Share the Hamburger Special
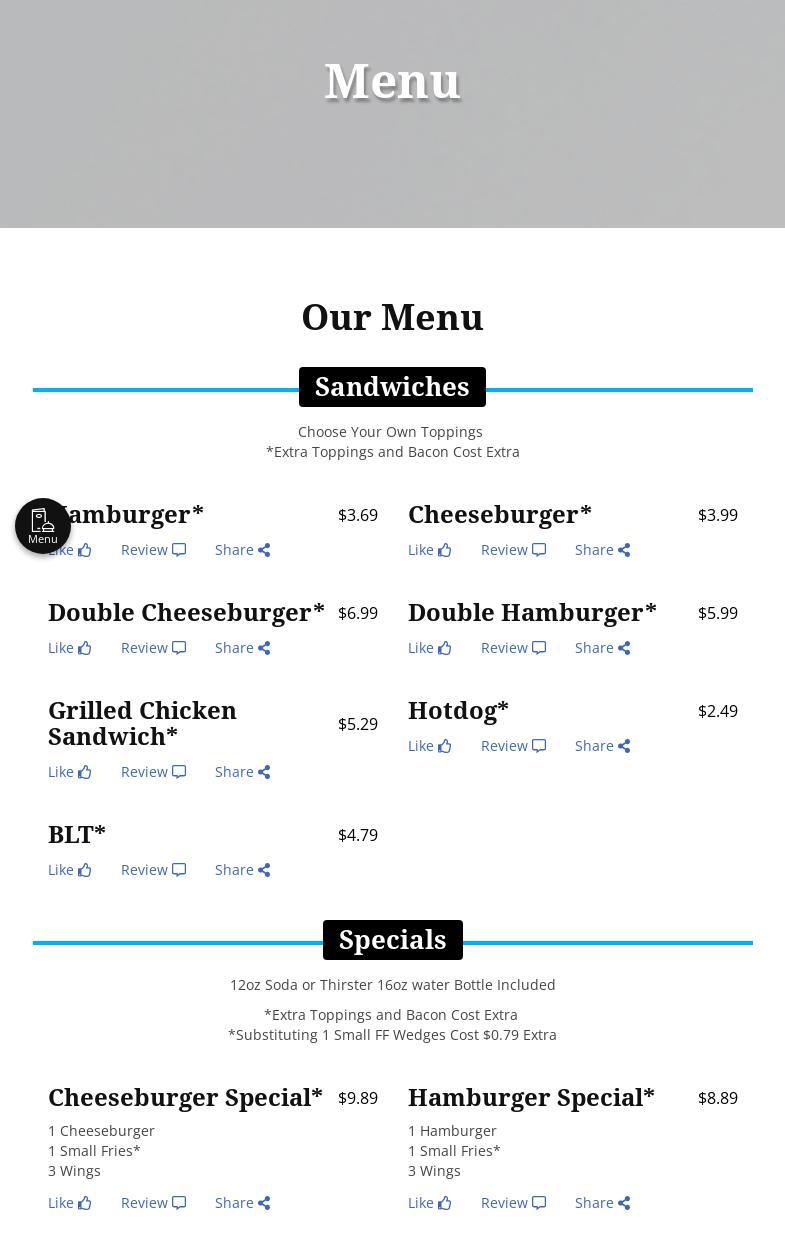 602,1203
